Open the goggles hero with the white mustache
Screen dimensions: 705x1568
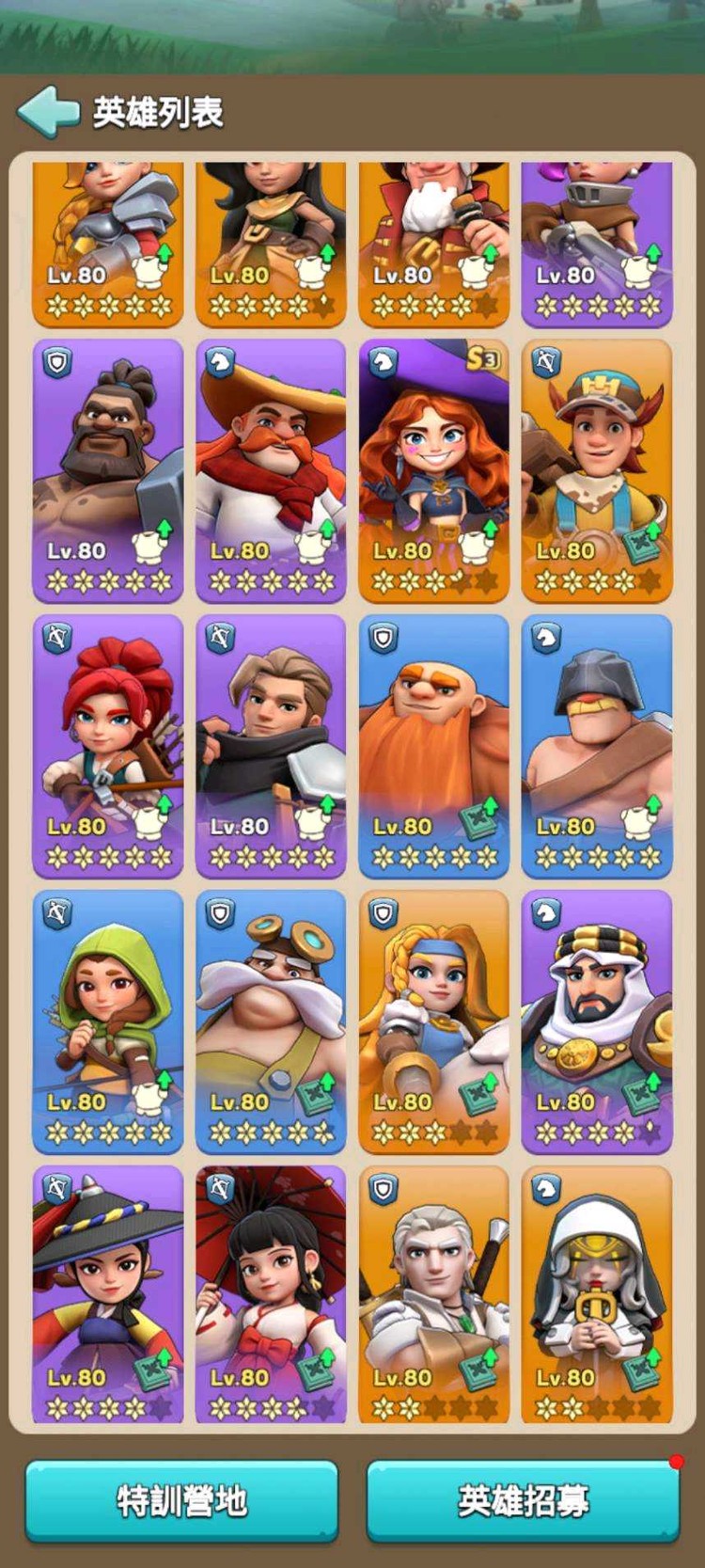271,1021
